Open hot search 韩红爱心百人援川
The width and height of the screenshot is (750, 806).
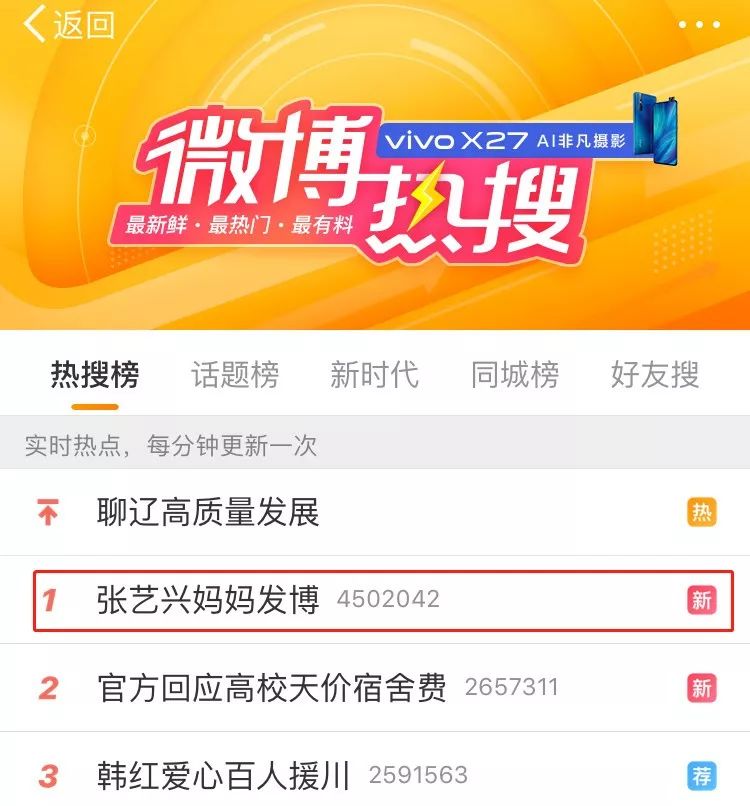click(x=224, y=775)
